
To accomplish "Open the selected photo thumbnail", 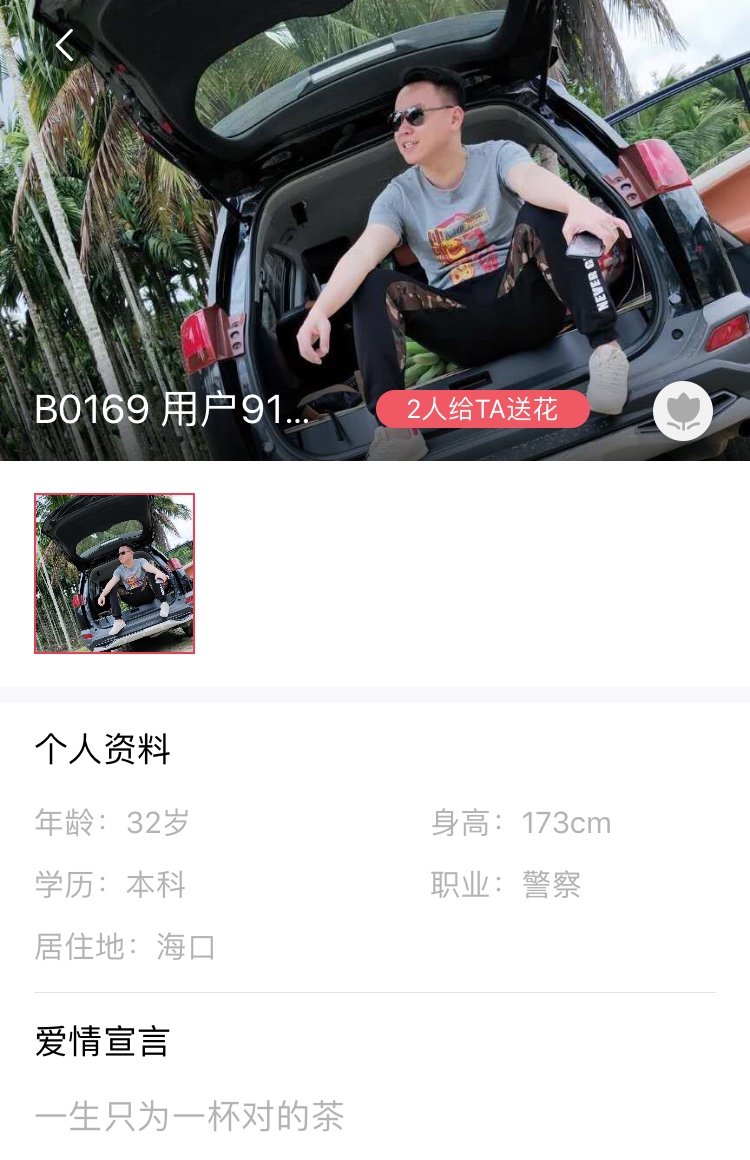I will point(114,573).
